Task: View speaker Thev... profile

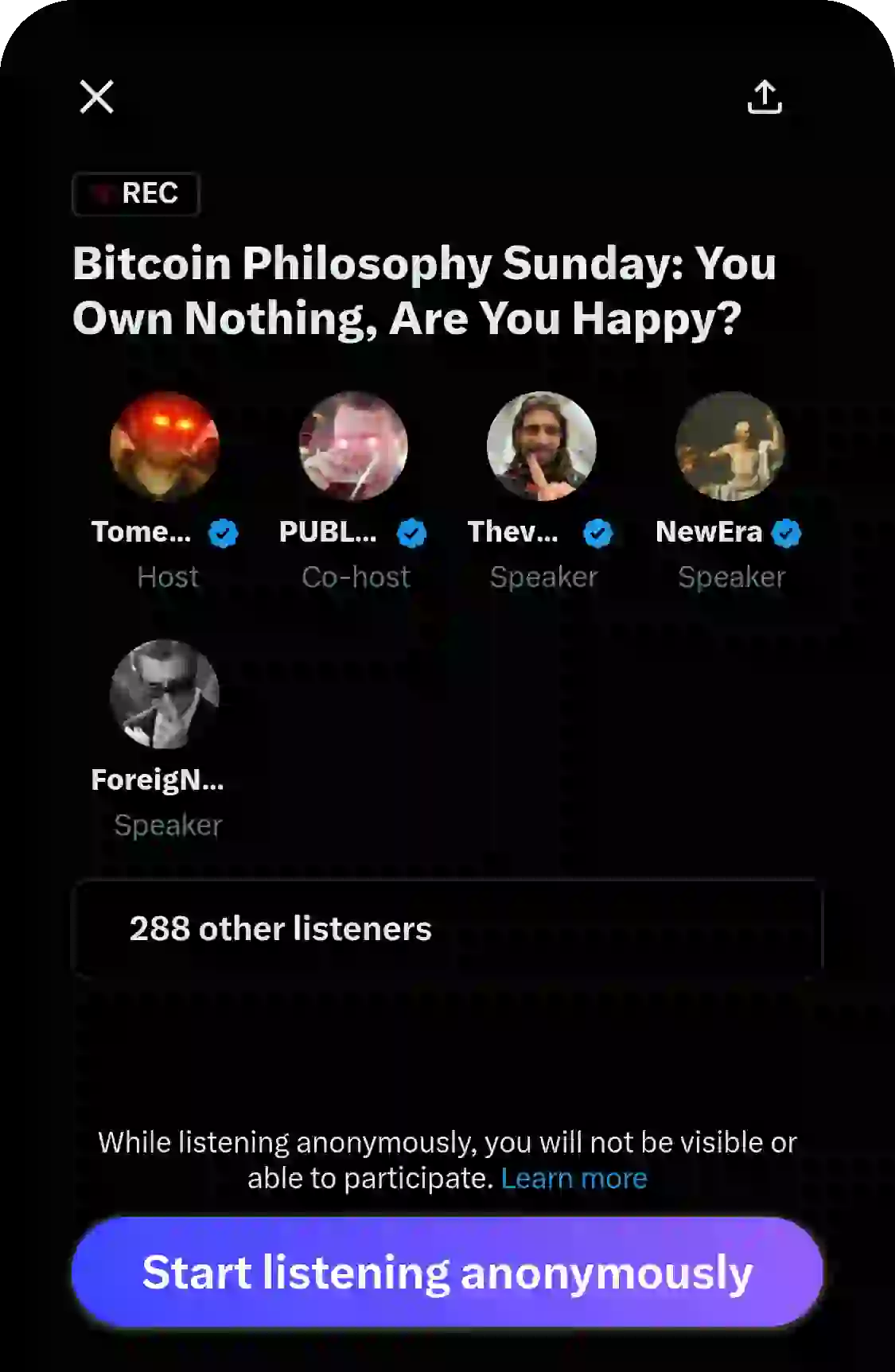Action: 542,446
